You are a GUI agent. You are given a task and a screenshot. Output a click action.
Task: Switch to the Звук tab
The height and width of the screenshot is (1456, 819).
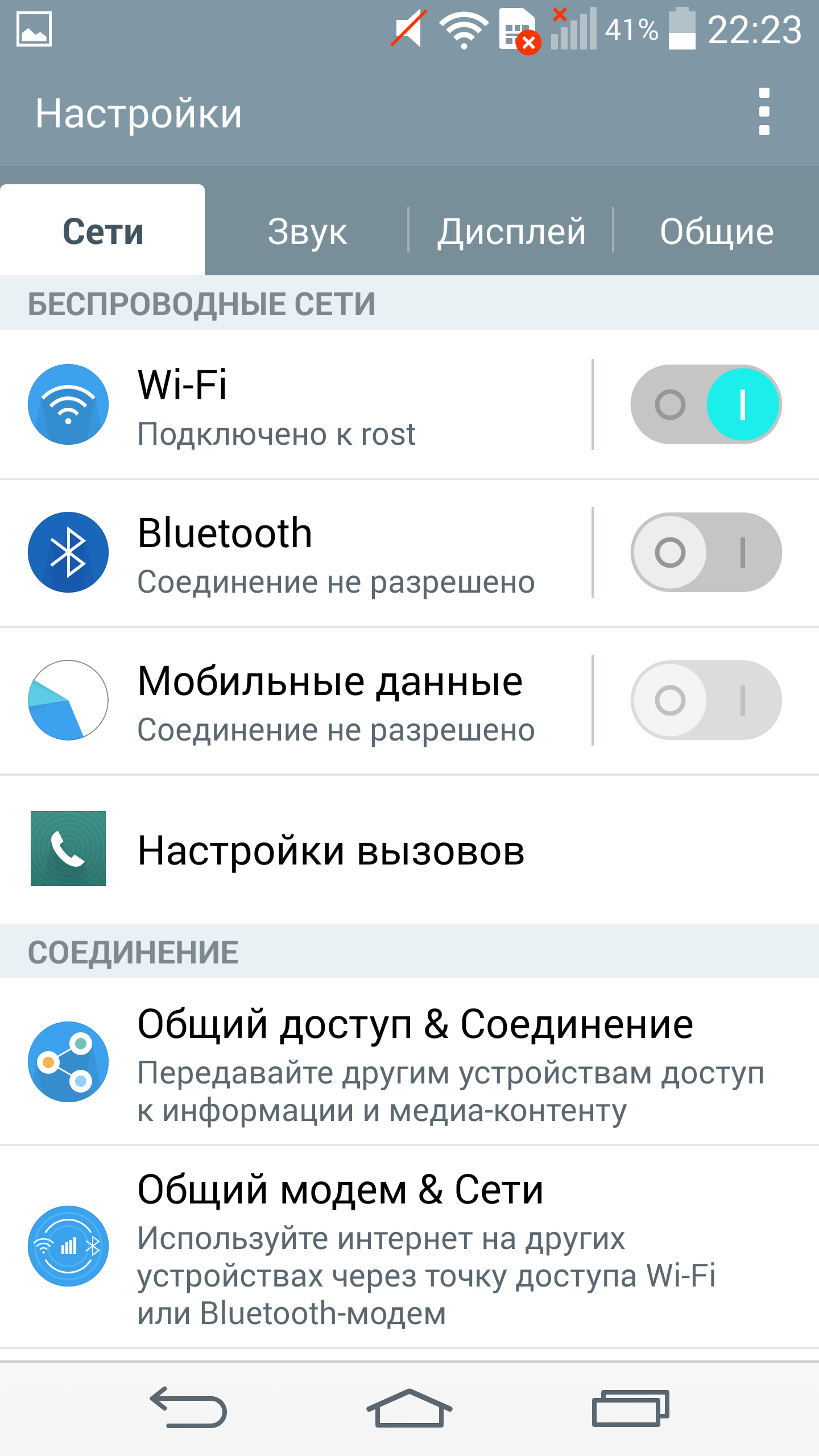307,230
